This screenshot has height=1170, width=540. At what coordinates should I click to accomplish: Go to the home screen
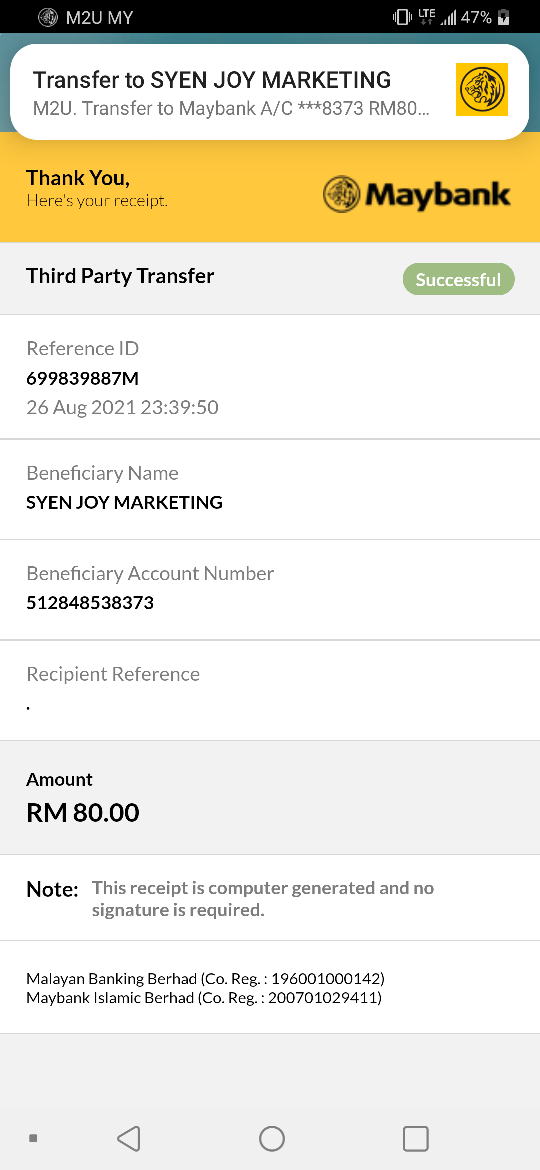pos(271,1139)
